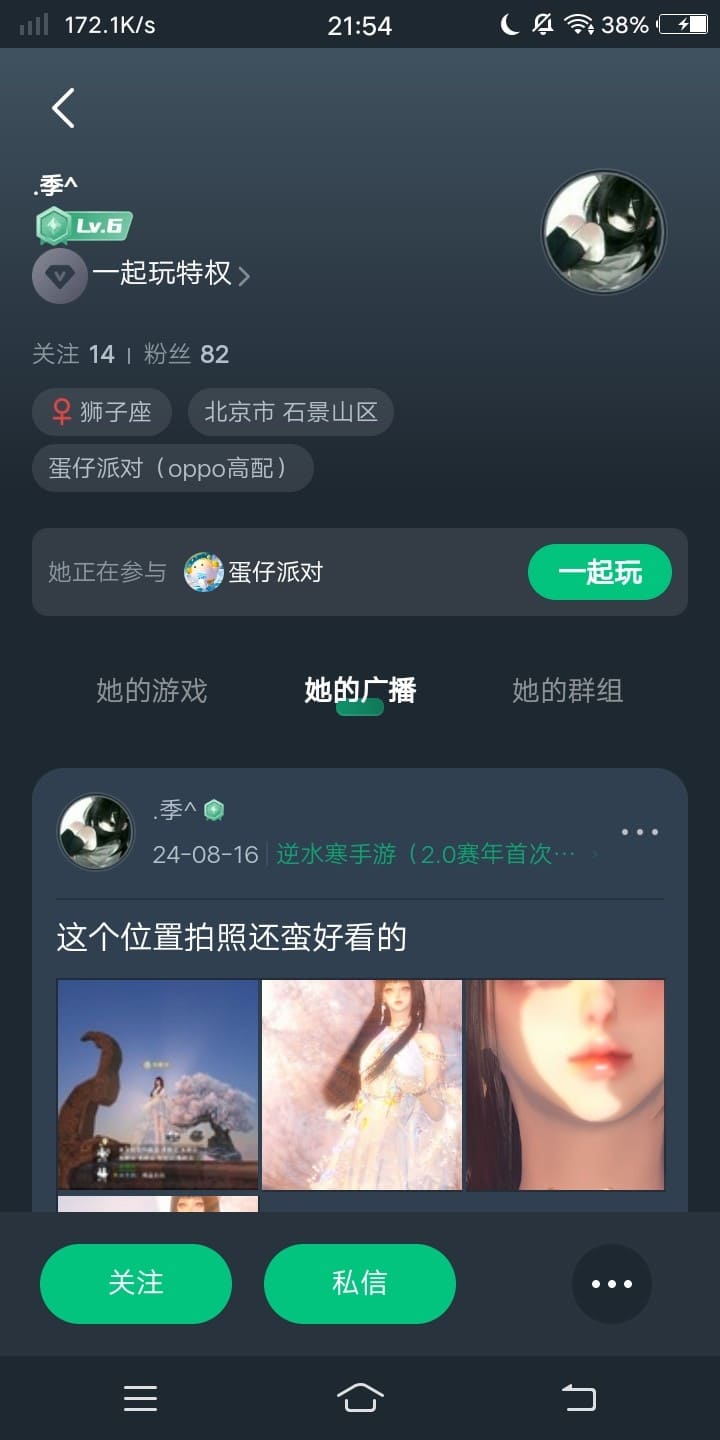Switch to the 她的广播 tab
The image size is (720, 1440).
360,690
